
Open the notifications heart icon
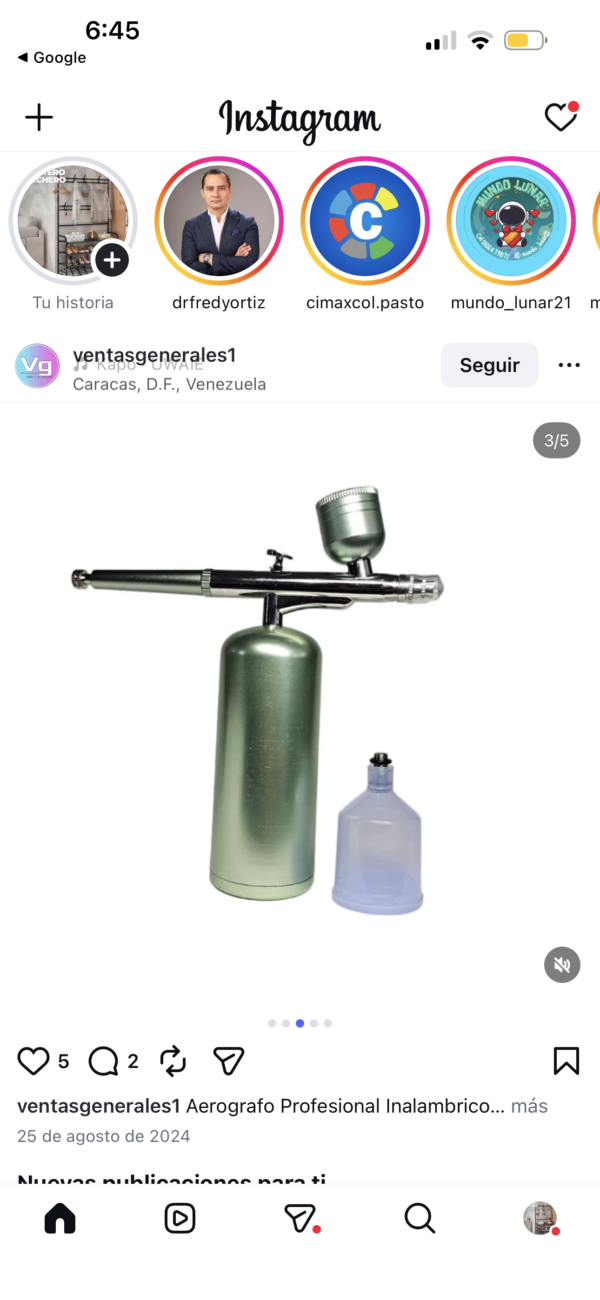560,118
